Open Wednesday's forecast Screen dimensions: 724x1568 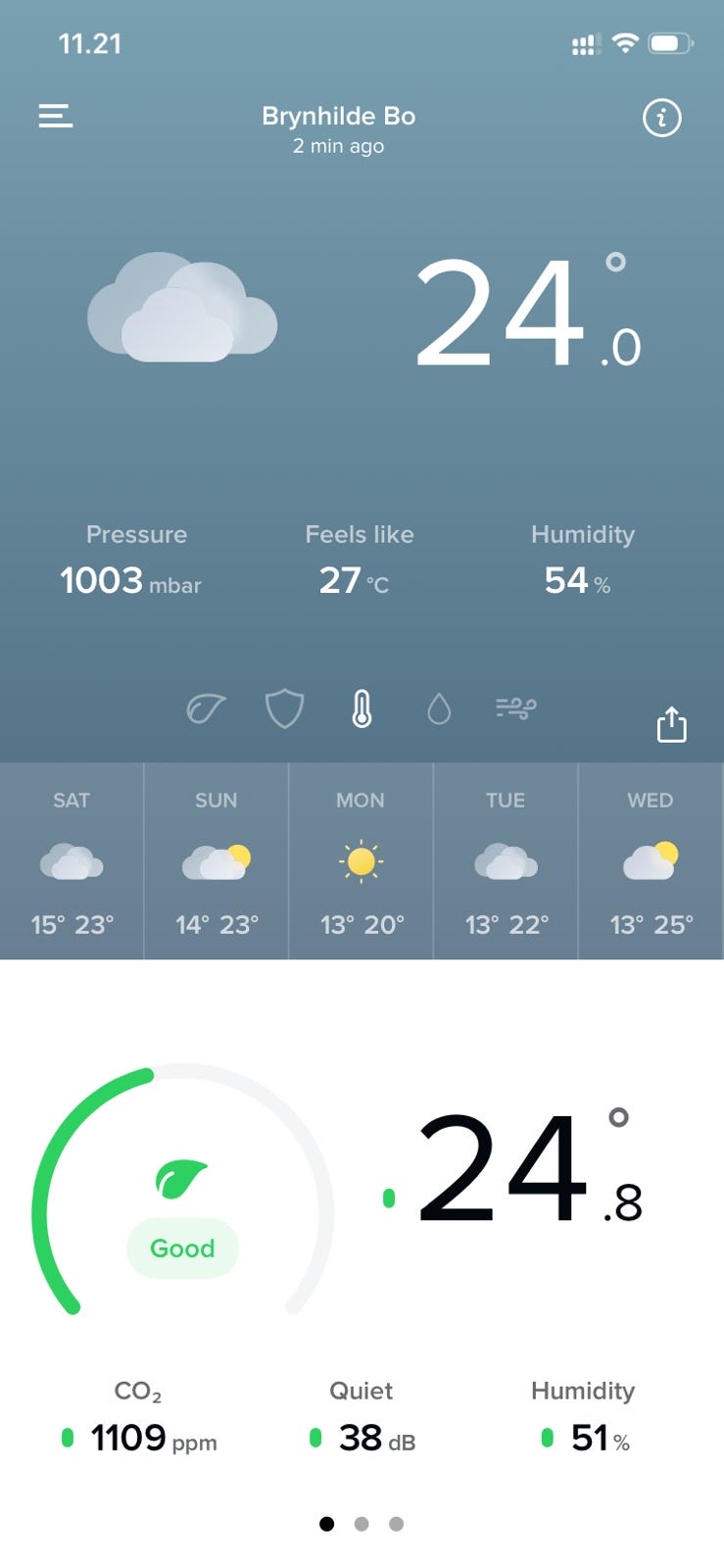(651, 861)
